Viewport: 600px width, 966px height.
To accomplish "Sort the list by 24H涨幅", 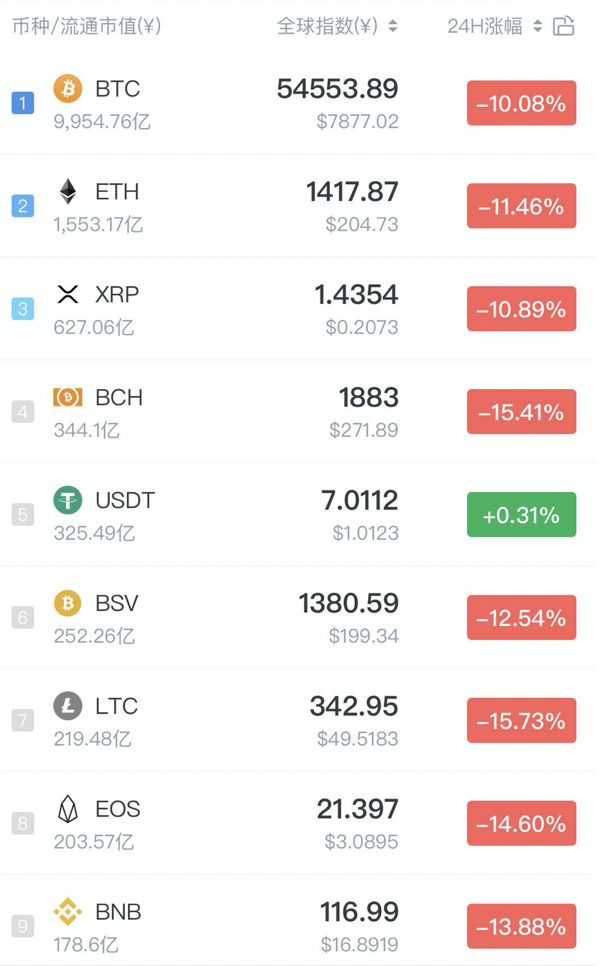I will [x=495, y=27].
